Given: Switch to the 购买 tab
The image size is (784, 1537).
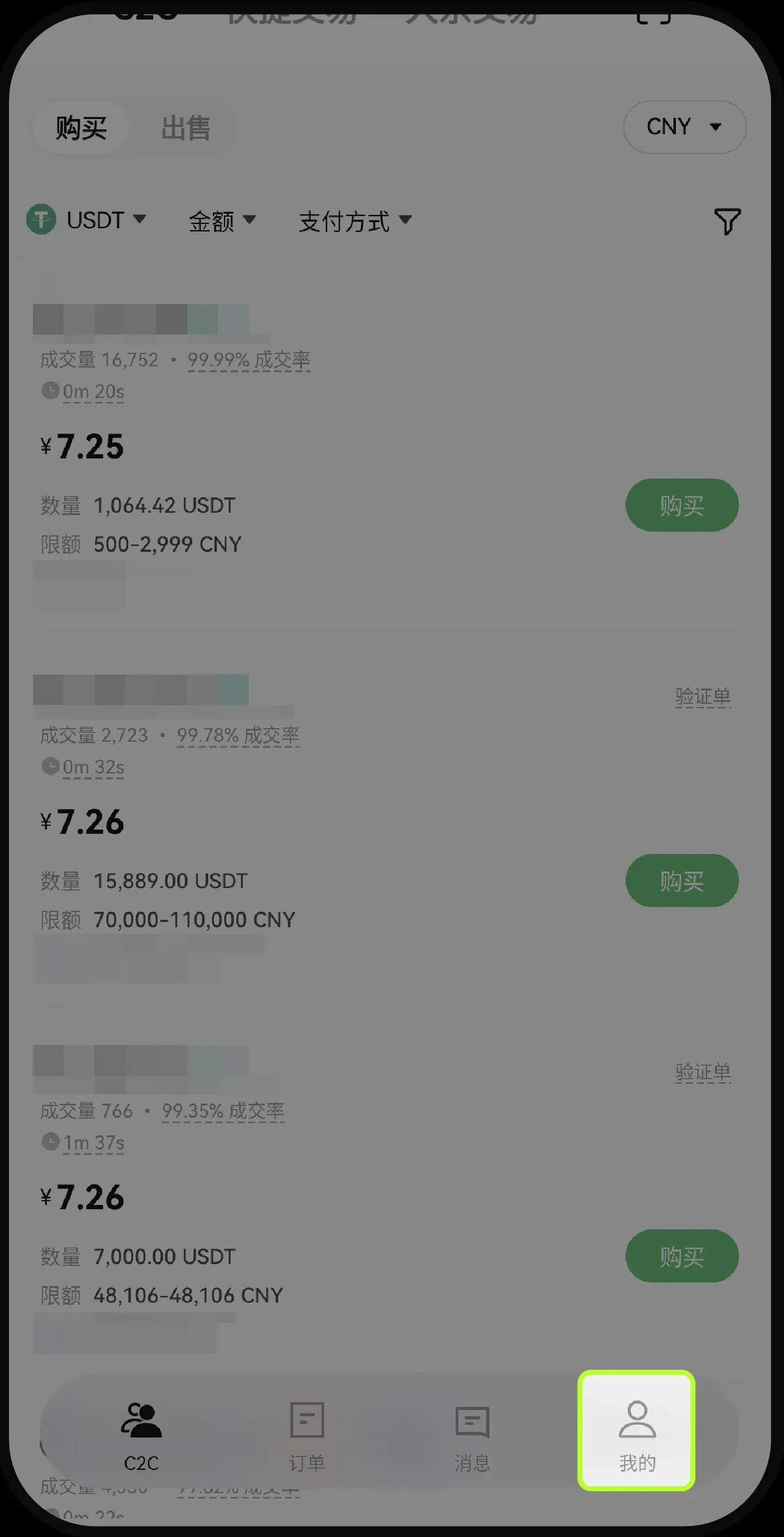Looking at the screenshot, I should (81, 128).
